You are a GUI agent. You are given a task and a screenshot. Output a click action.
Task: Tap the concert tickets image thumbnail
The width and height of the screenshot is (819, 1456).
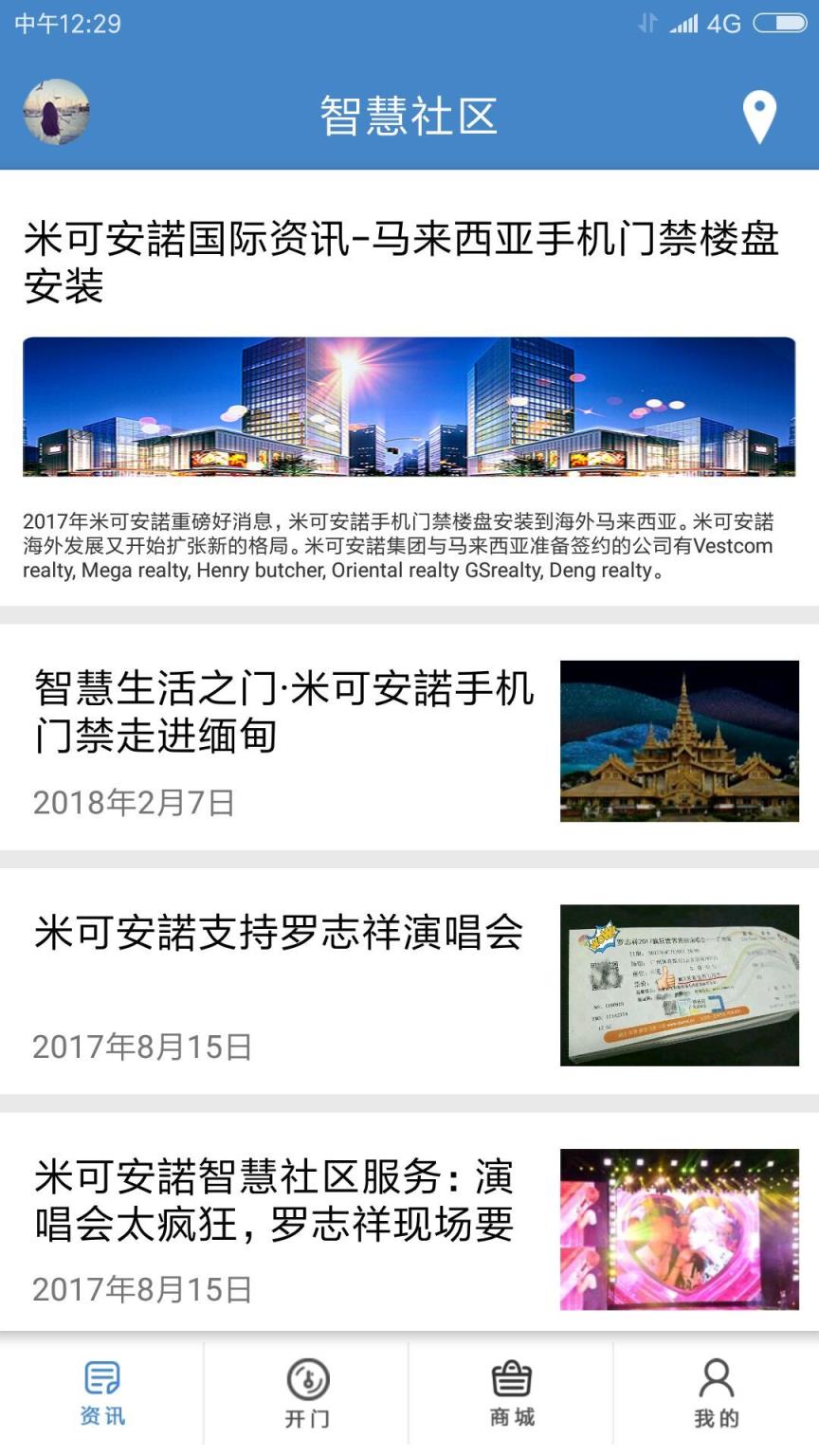click(x=679, y=986)
